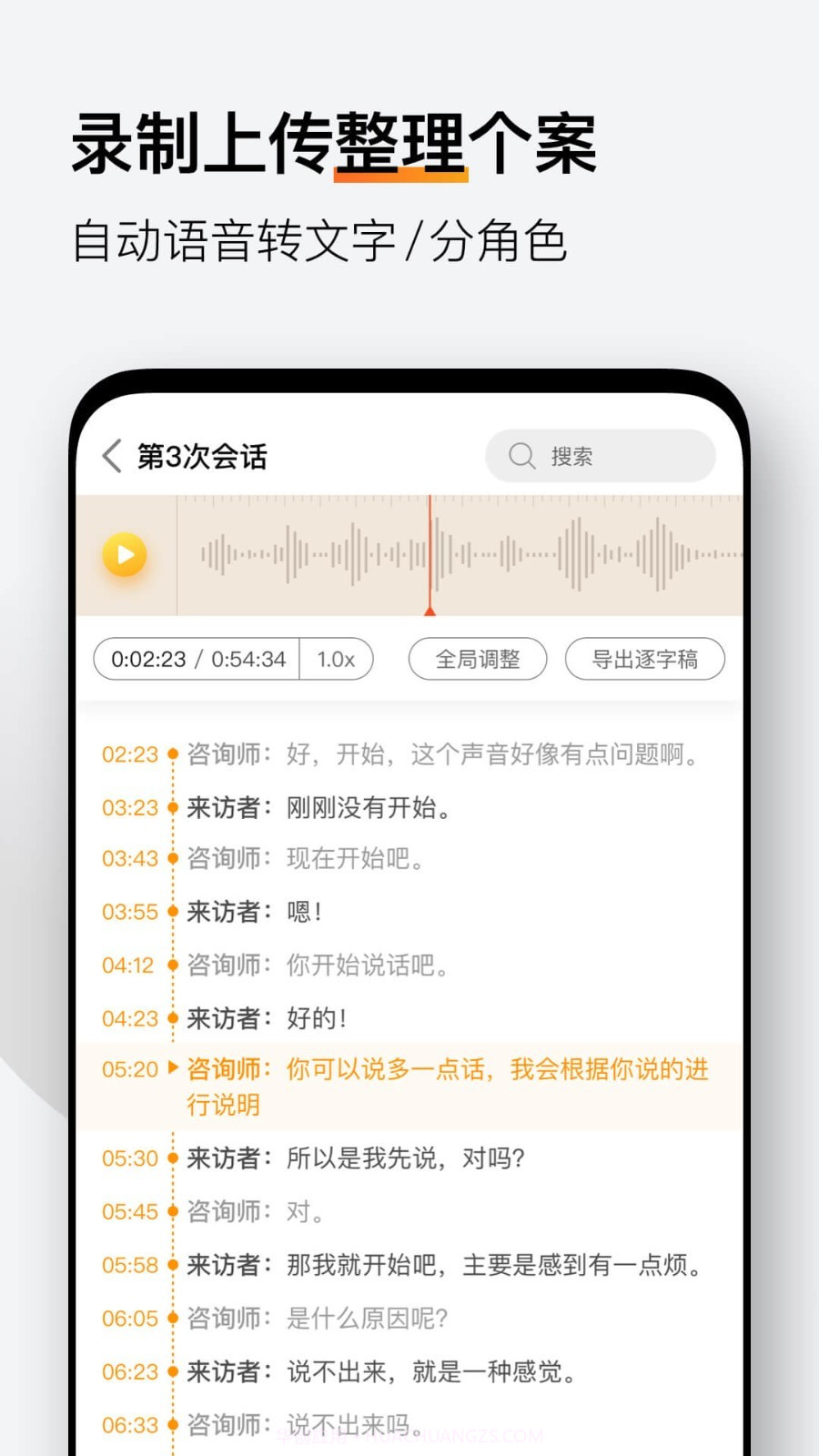The width and height of the screenshot is (819, 1456).
Task: Tap the back arrow to exit session
Action: tap(111, 456)
